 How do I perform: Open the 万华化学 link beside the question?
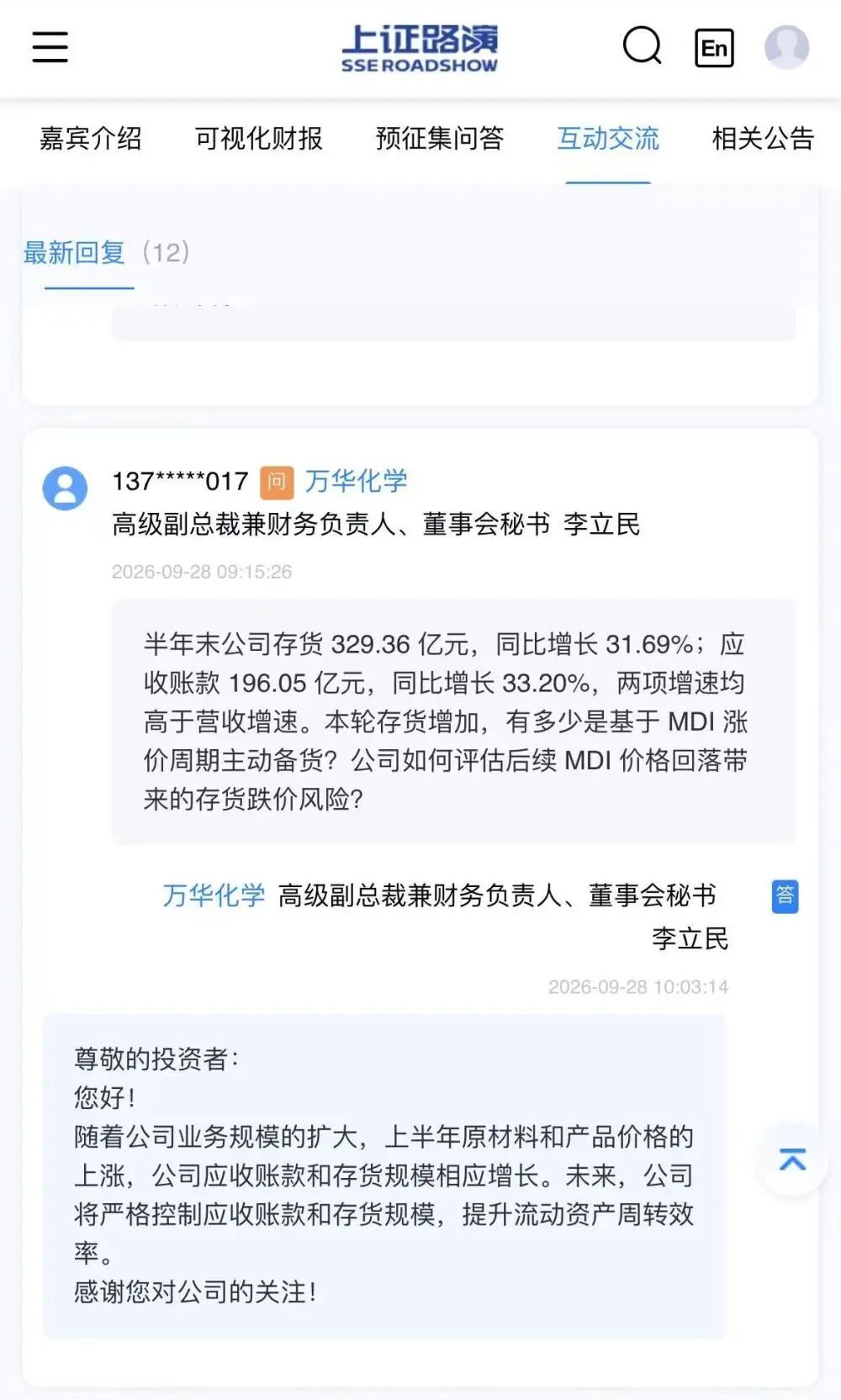click(356, 481)
